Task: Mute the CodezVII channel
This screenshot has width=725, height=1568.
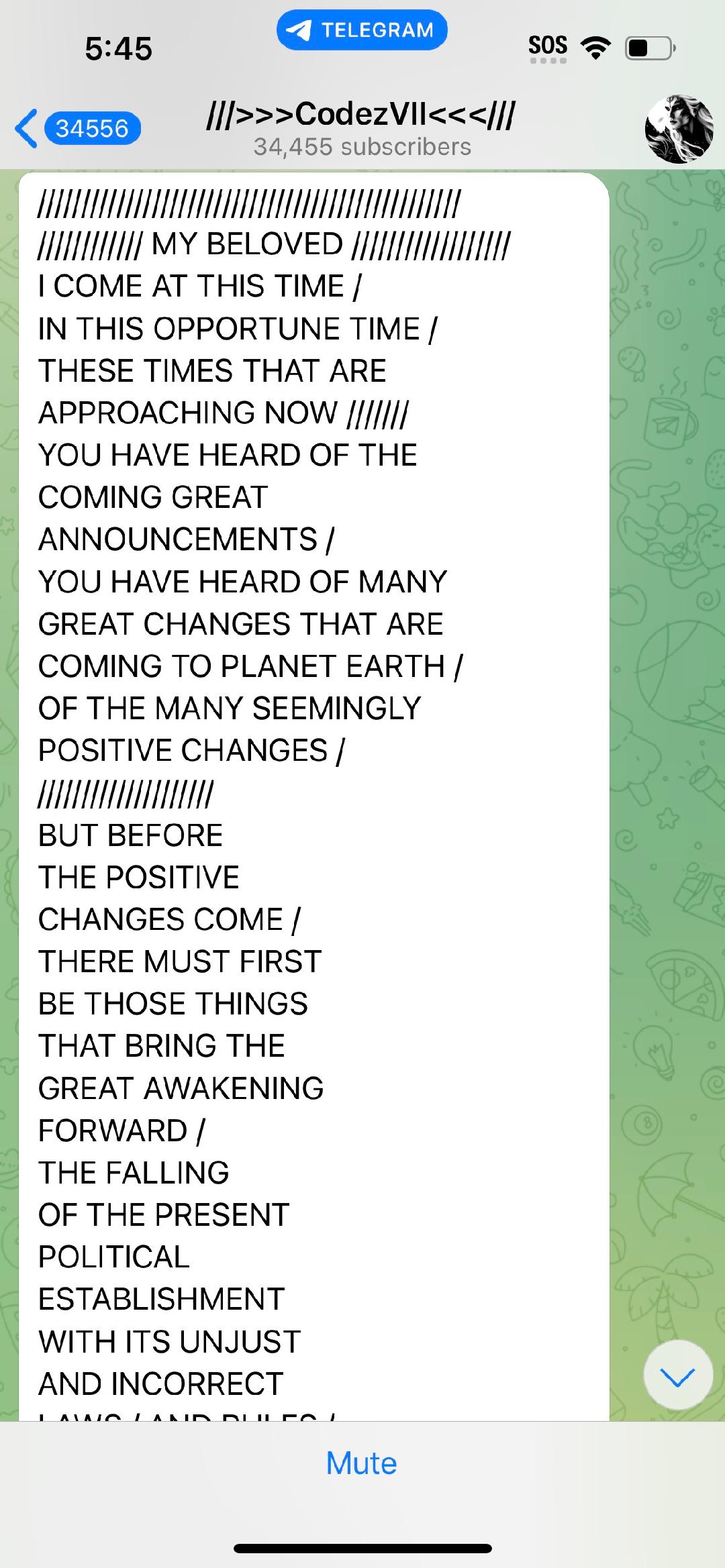Action: tap(361, 1463)
